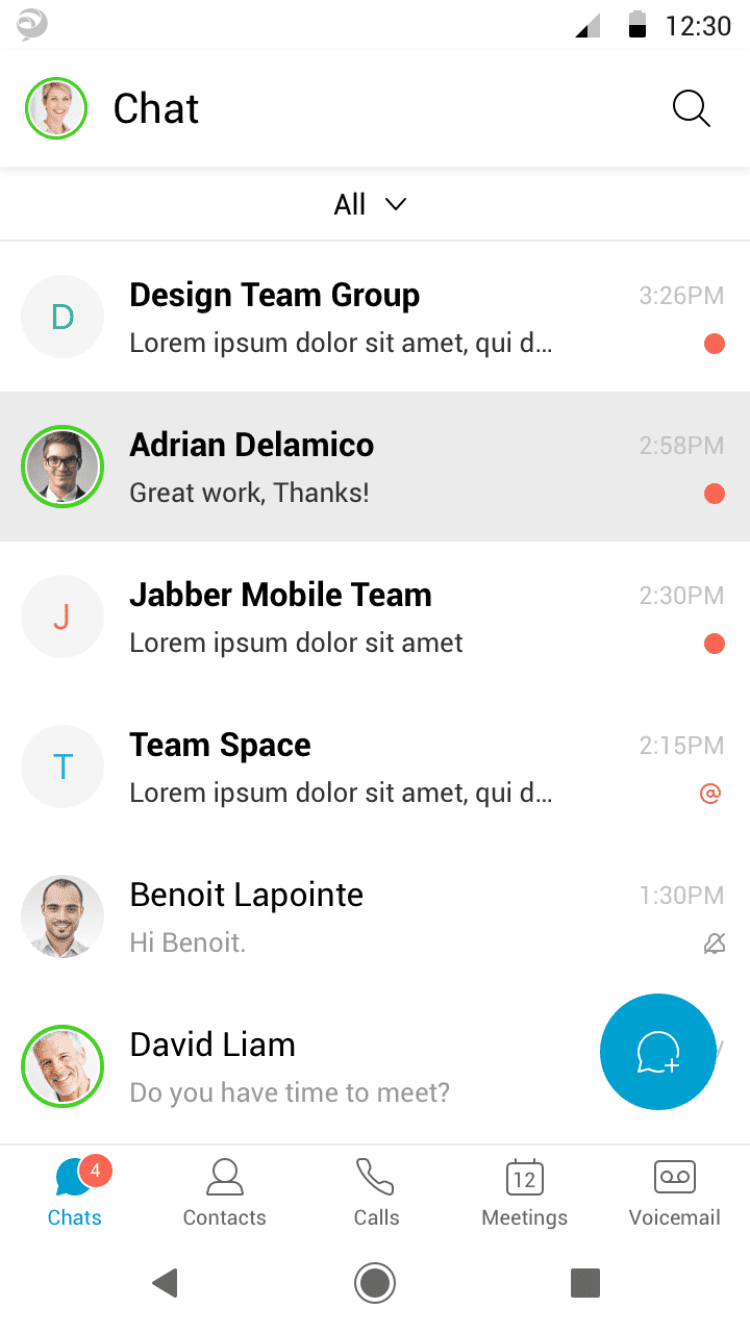Go to the Meetings tab
The width and height of the screenshot is (750, 1333).
(x=524, y=1193)
